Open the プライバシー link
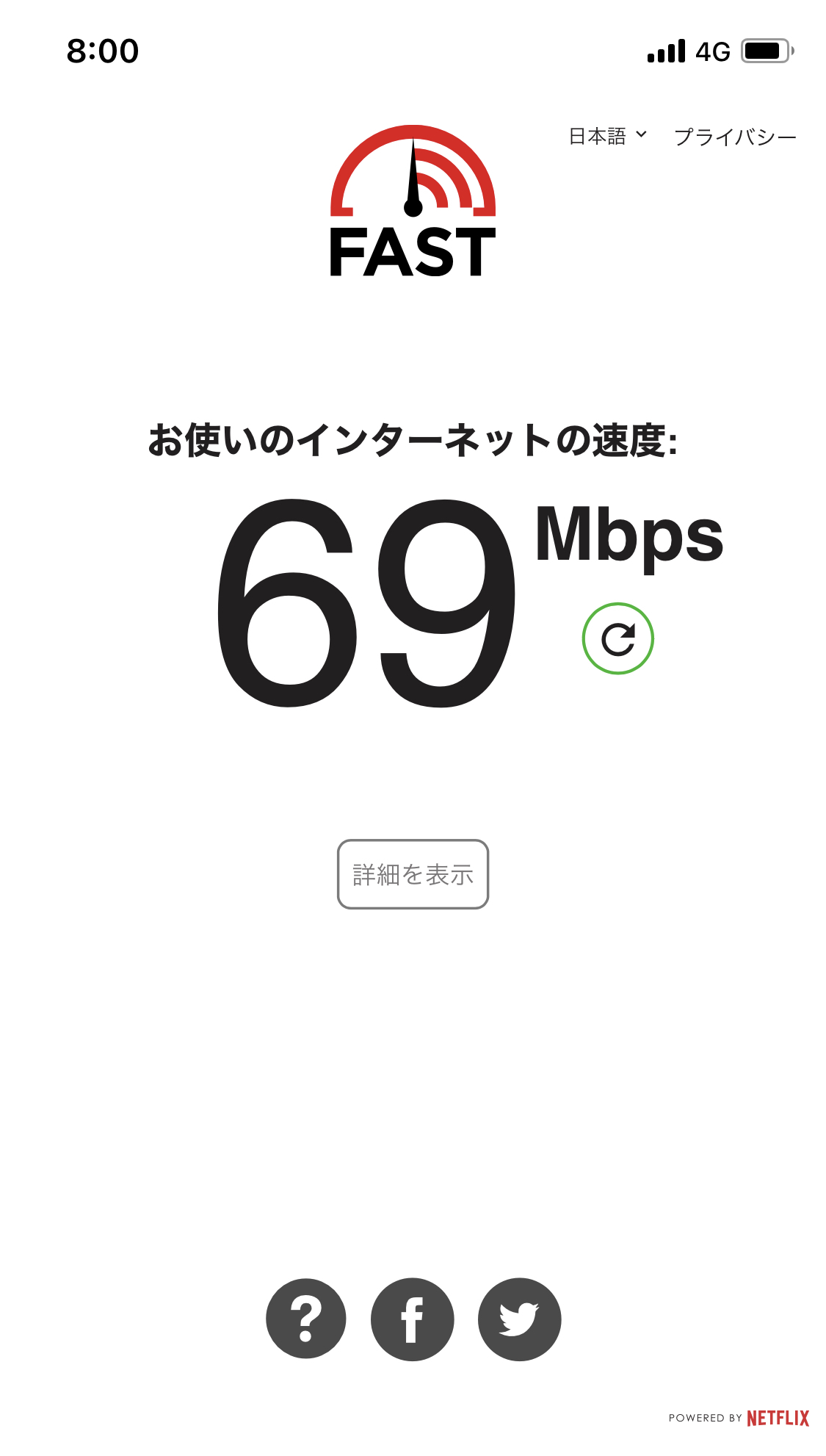This screenshot has width=826, height=1456. pyautogui.click(x=735, y=137)
